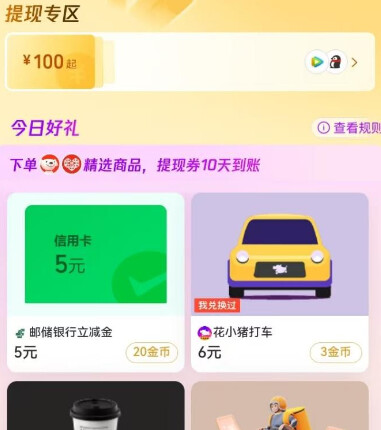Open the ¥100起 withdrawal banner
381x430 pixels.
pyautogui.click(x=190, y=62)
